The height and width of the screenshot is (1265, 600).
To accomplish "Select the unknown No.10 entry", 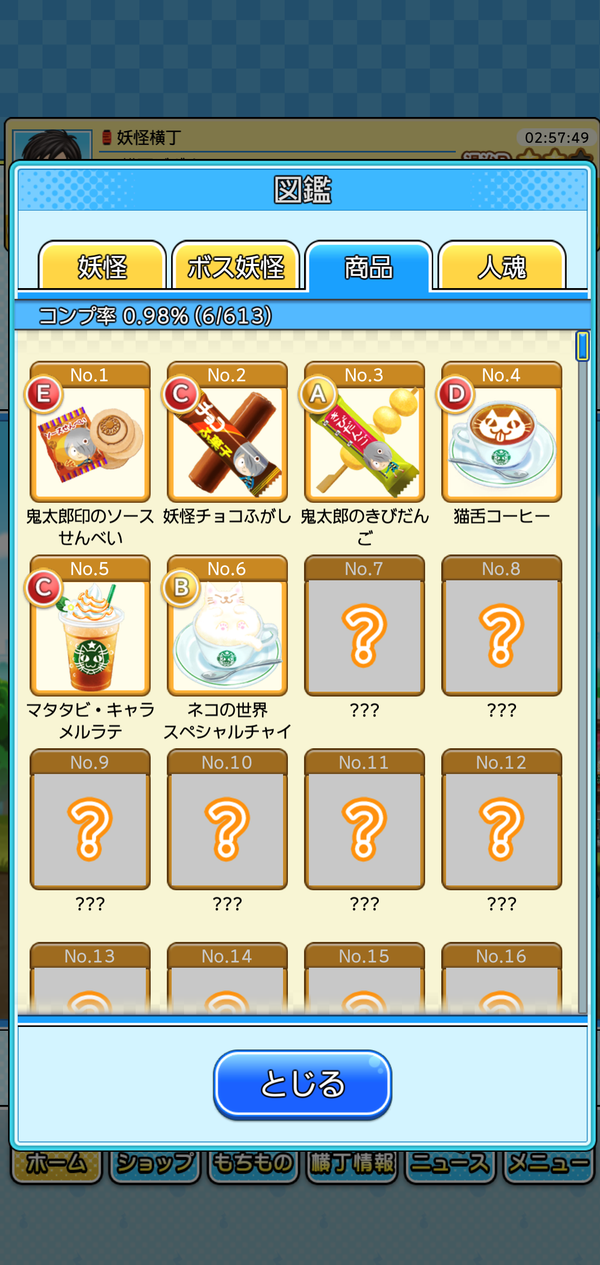I will (227, 820).
